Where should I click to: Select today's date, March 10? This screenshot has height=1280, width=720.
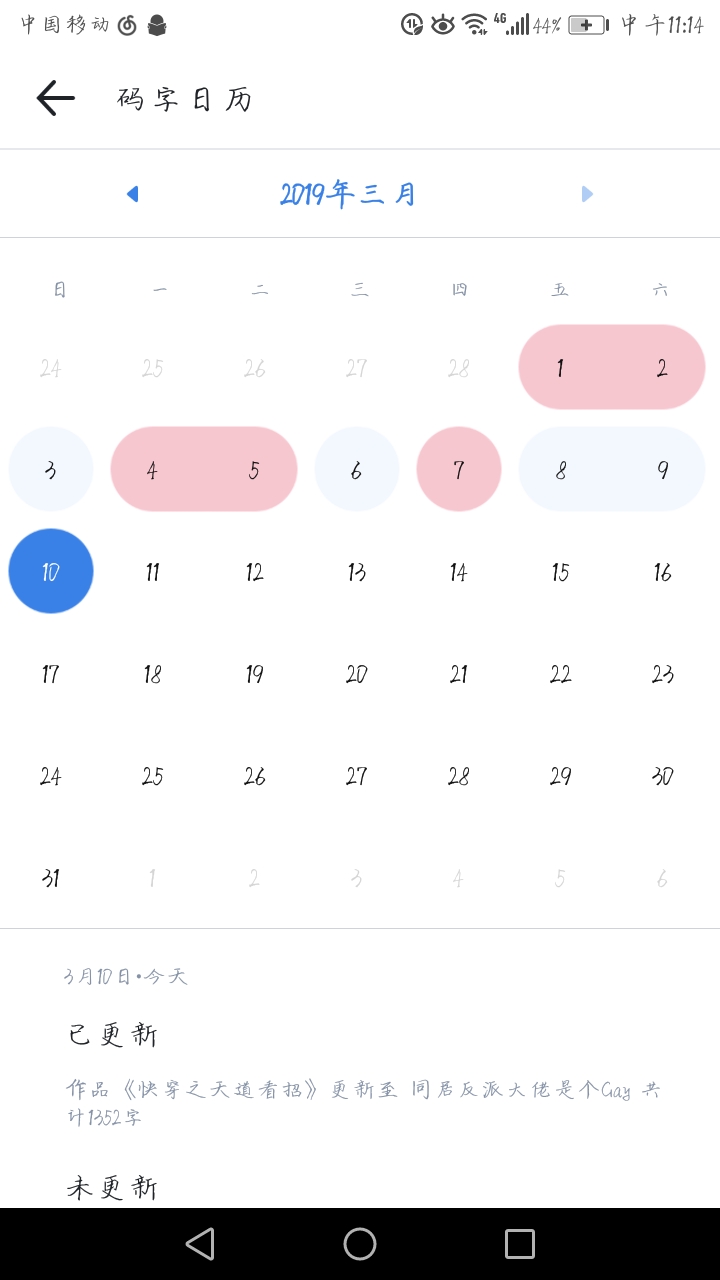click(x=51, y=571)
